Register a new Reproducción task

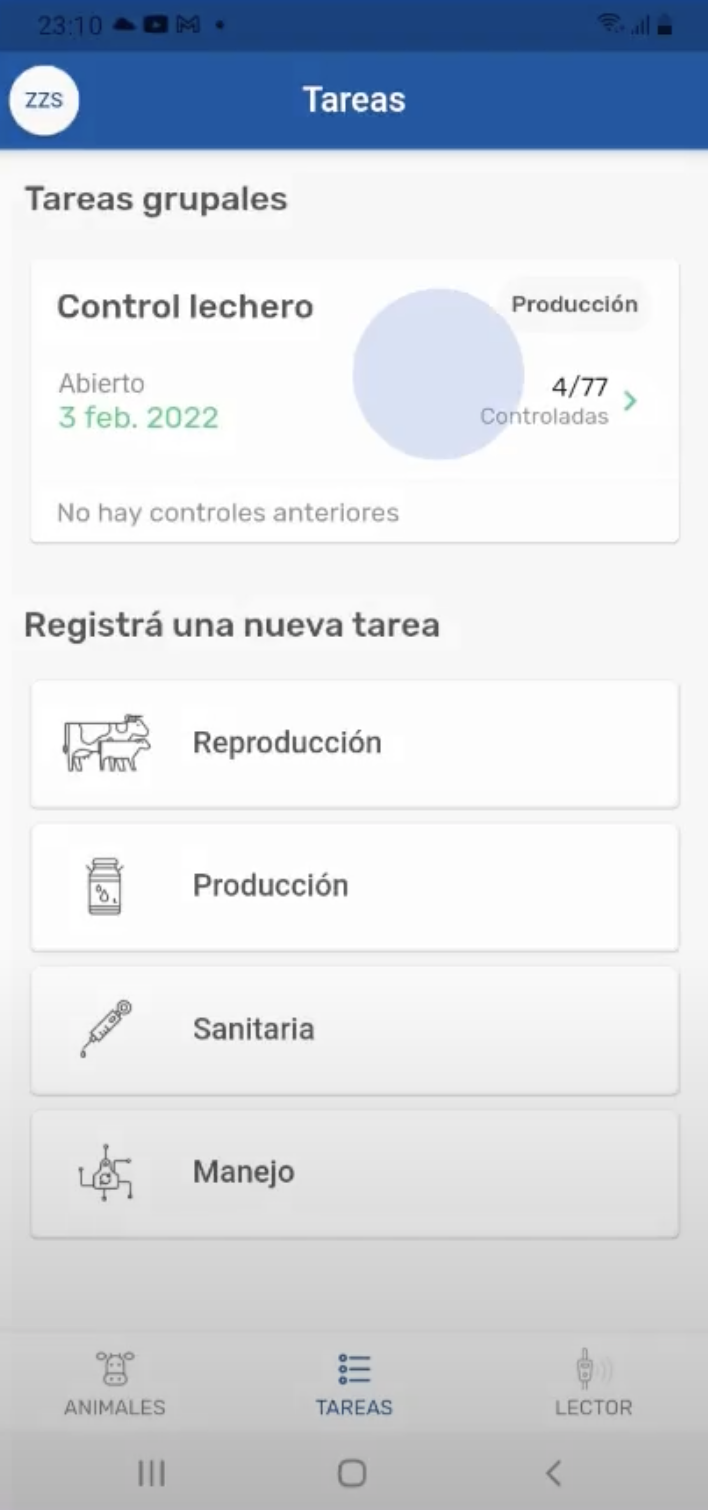(x=354, y=743)
